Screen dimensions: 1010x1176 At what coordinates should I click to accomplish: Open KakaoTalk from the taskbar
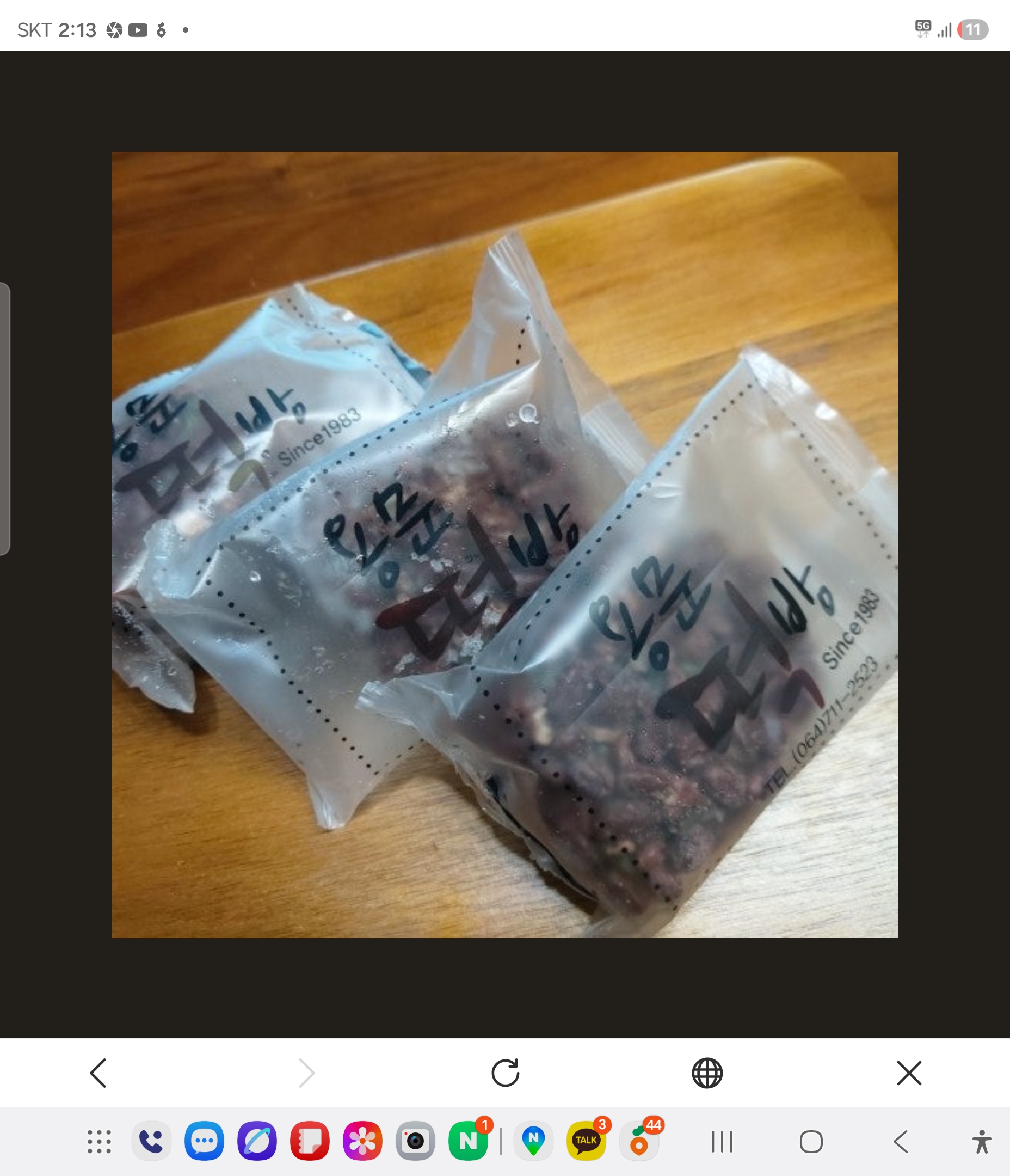[x=586, y=1141]
